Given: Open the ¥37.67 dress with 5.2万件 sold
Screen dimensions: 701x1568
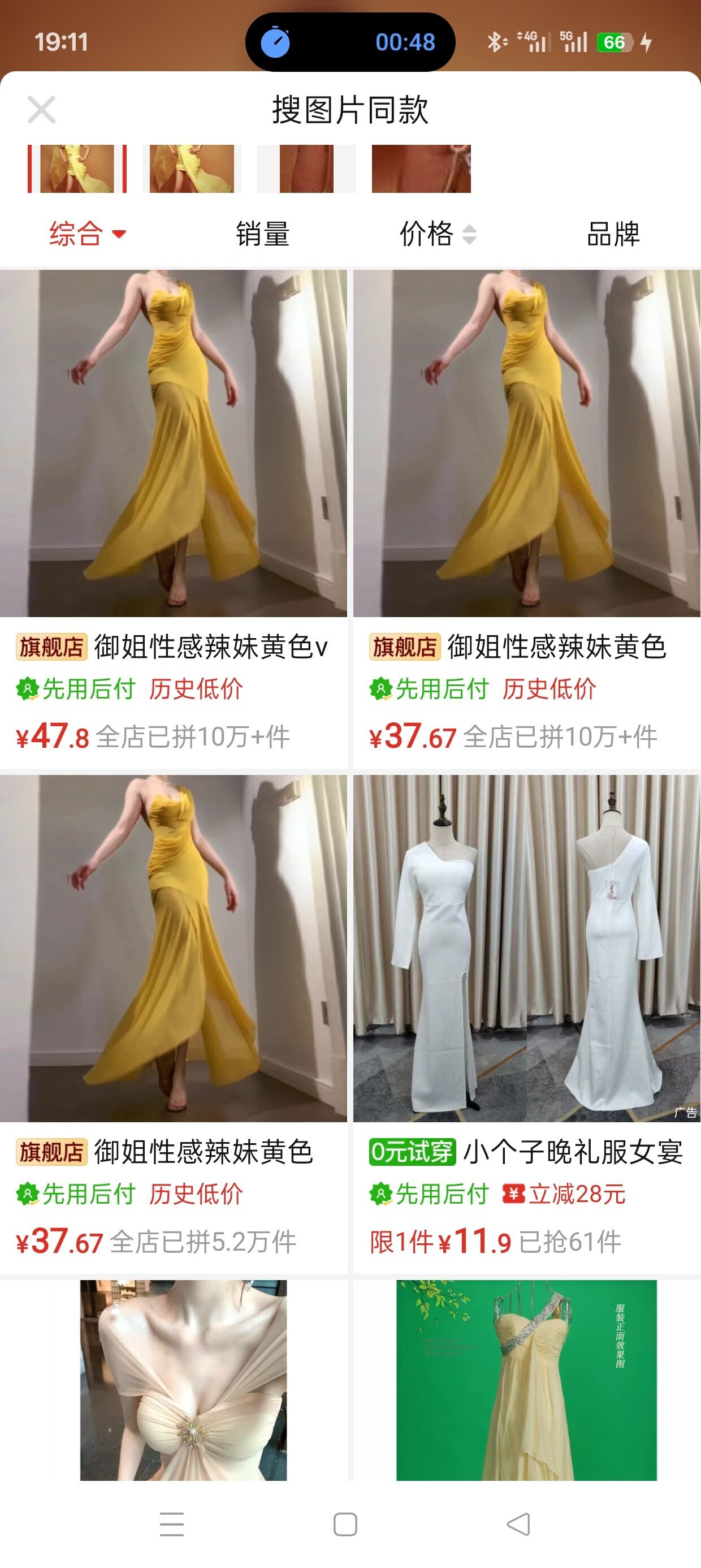Looking at the screenshot, I should click(174, 949).
